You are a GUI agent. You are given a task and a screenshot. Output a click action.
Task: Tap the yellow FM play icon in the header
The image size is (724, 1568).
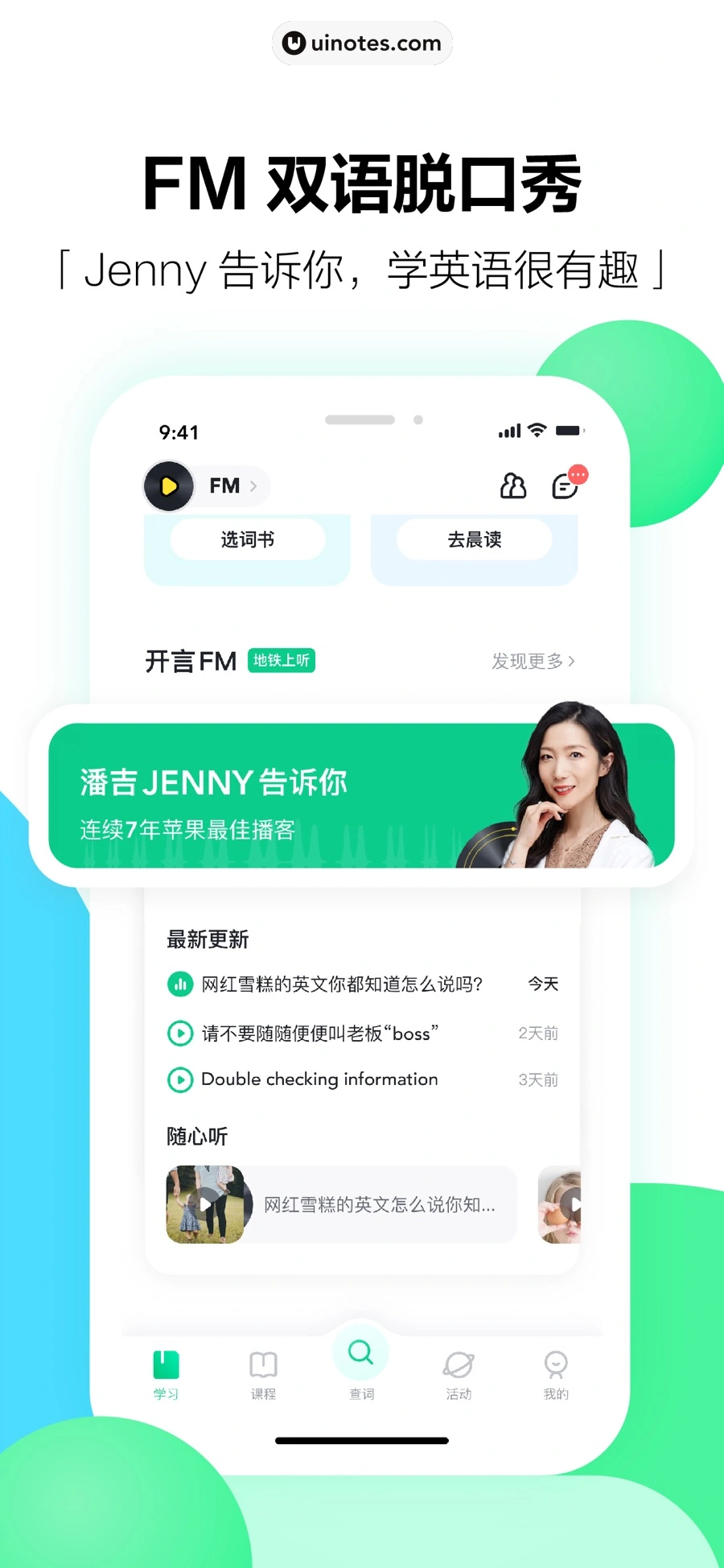[168, 485]
